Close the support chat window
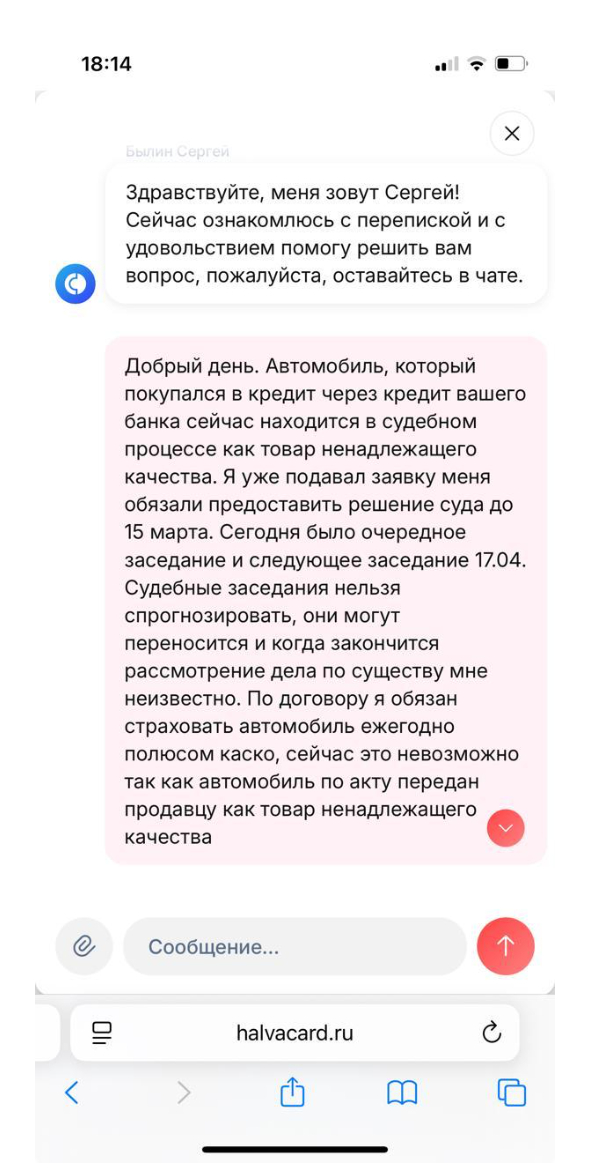The image size is (616, 1176). [x=511, y=134]
